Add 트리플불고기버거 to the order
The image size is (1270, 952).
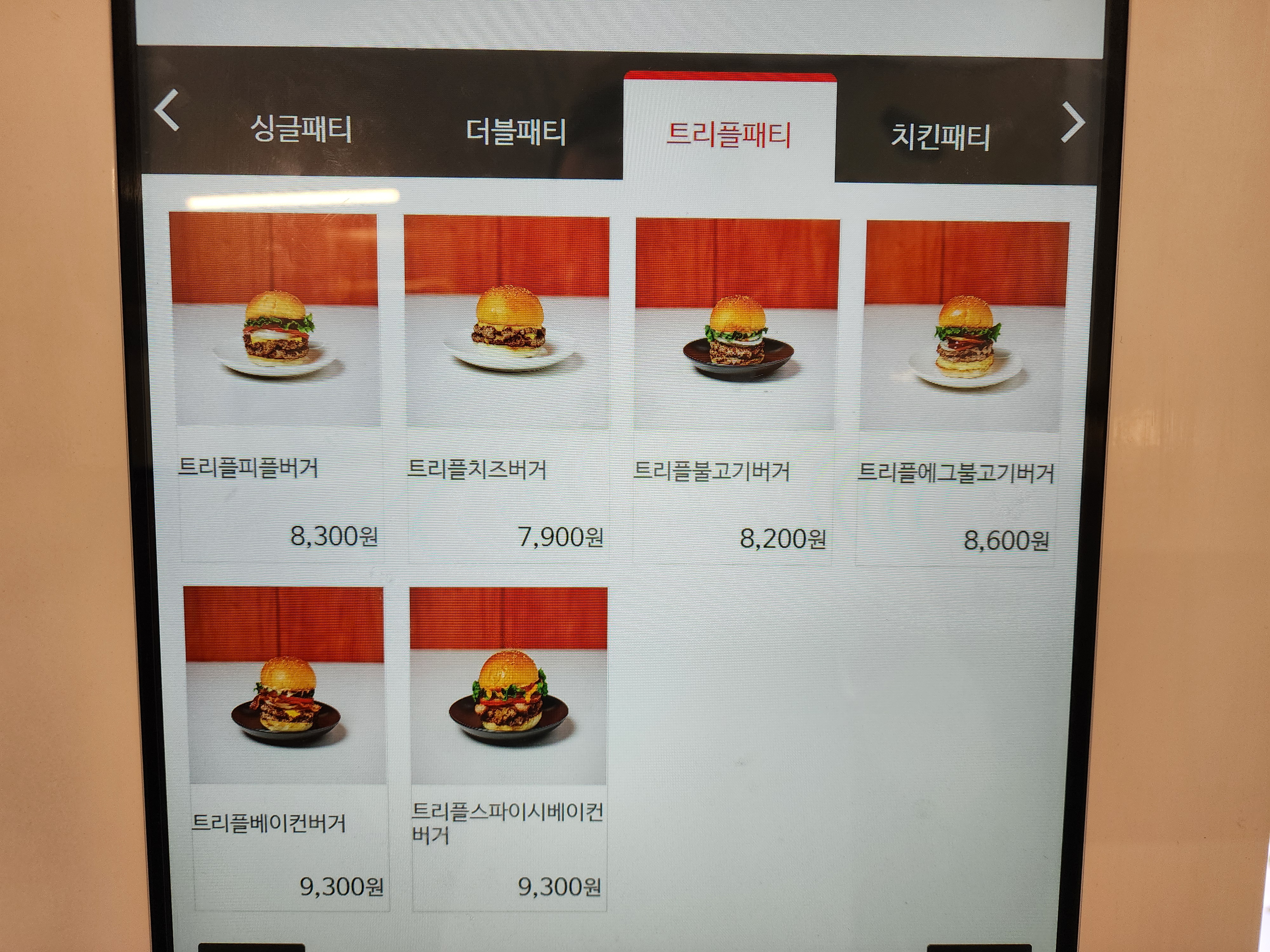click(734, 388)
